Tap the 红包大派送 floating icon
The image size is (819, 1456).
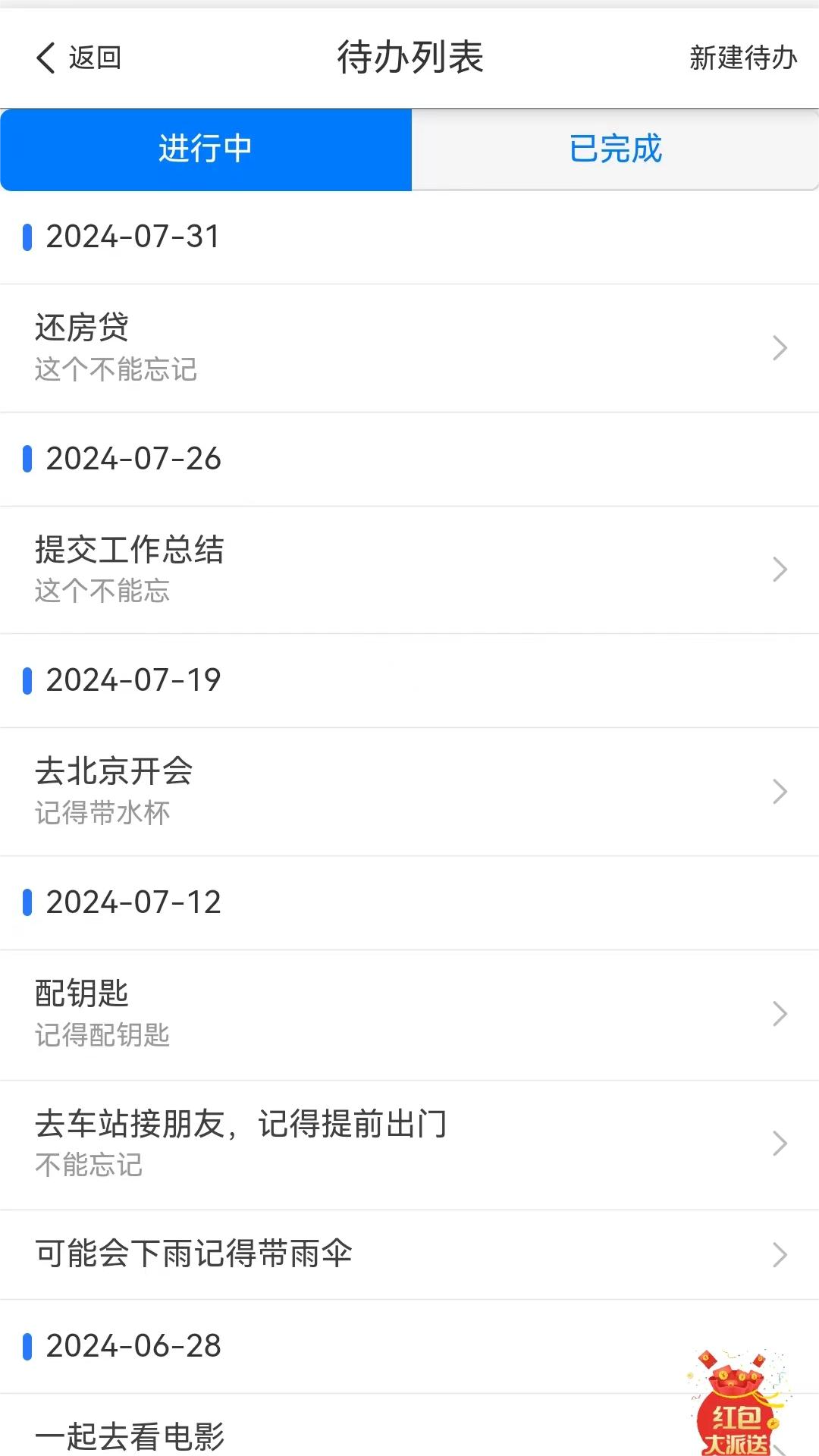(x=737, y=1403)
